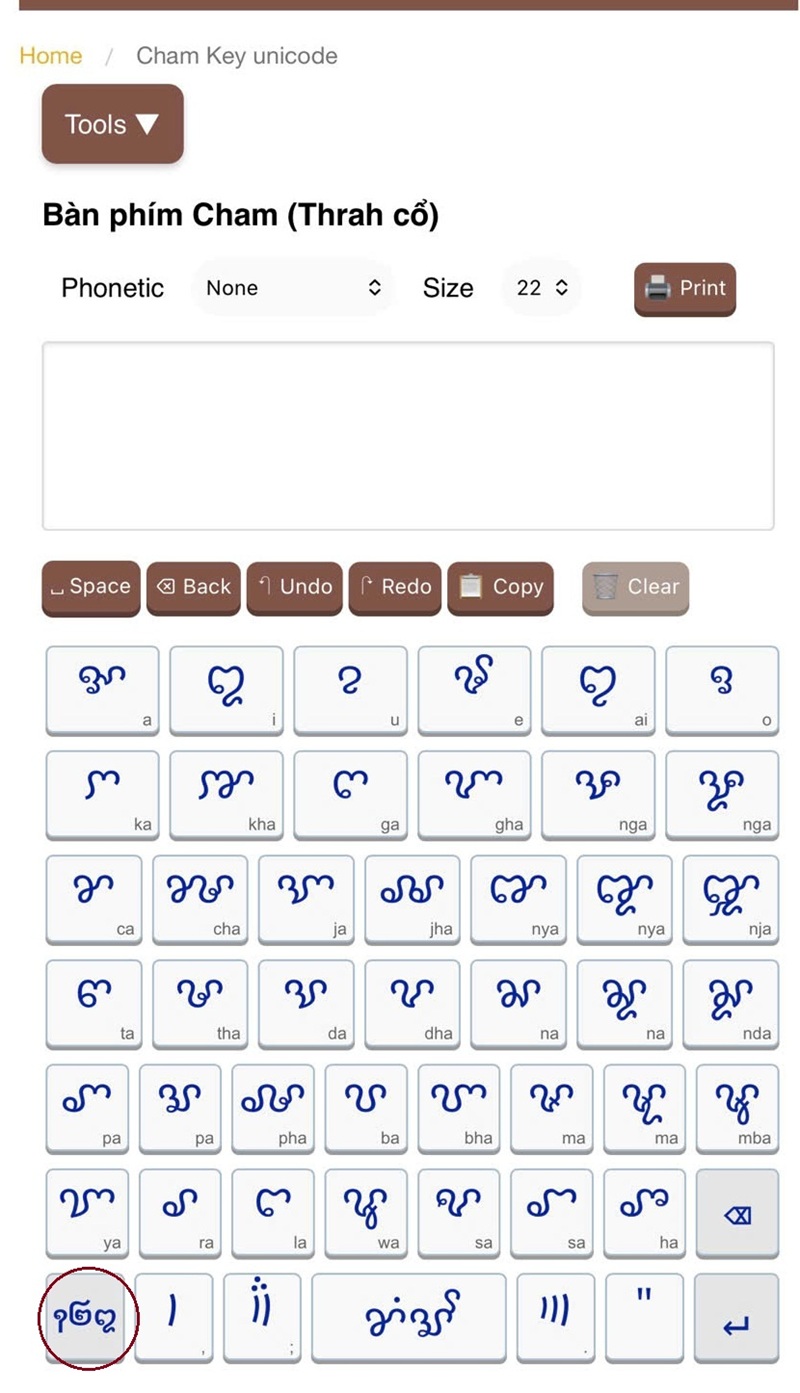The width and height of the screenshot is (800, 1393).
Task: Select the 'kha' key
Action: pyautogui.click(x=226, y=794)
